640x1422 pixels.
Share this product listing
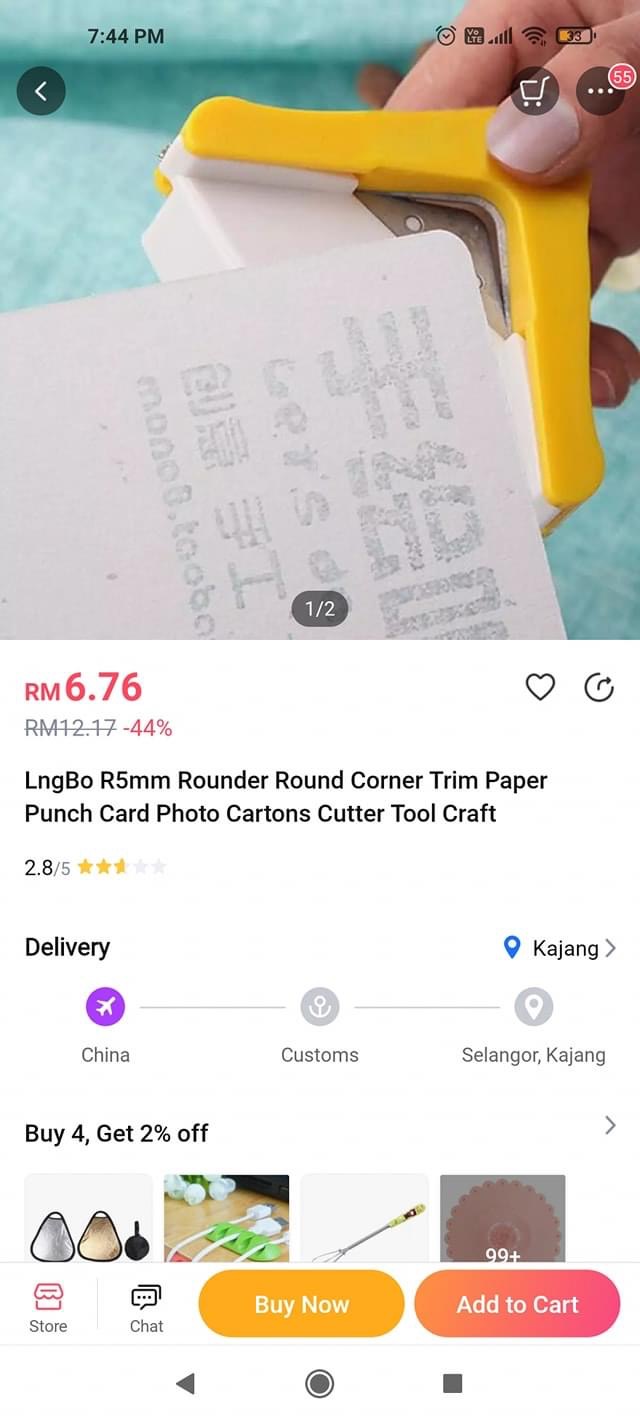pos(599,687)
